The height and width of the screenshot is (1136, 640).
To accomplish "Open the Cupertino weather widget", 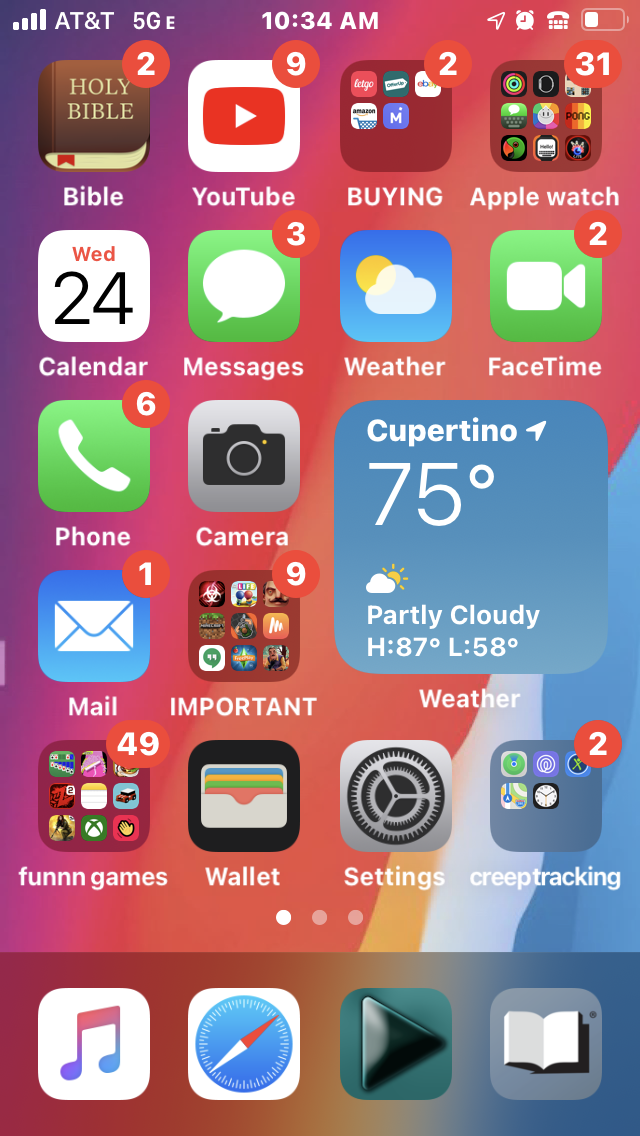I will (x=470, y=537).
